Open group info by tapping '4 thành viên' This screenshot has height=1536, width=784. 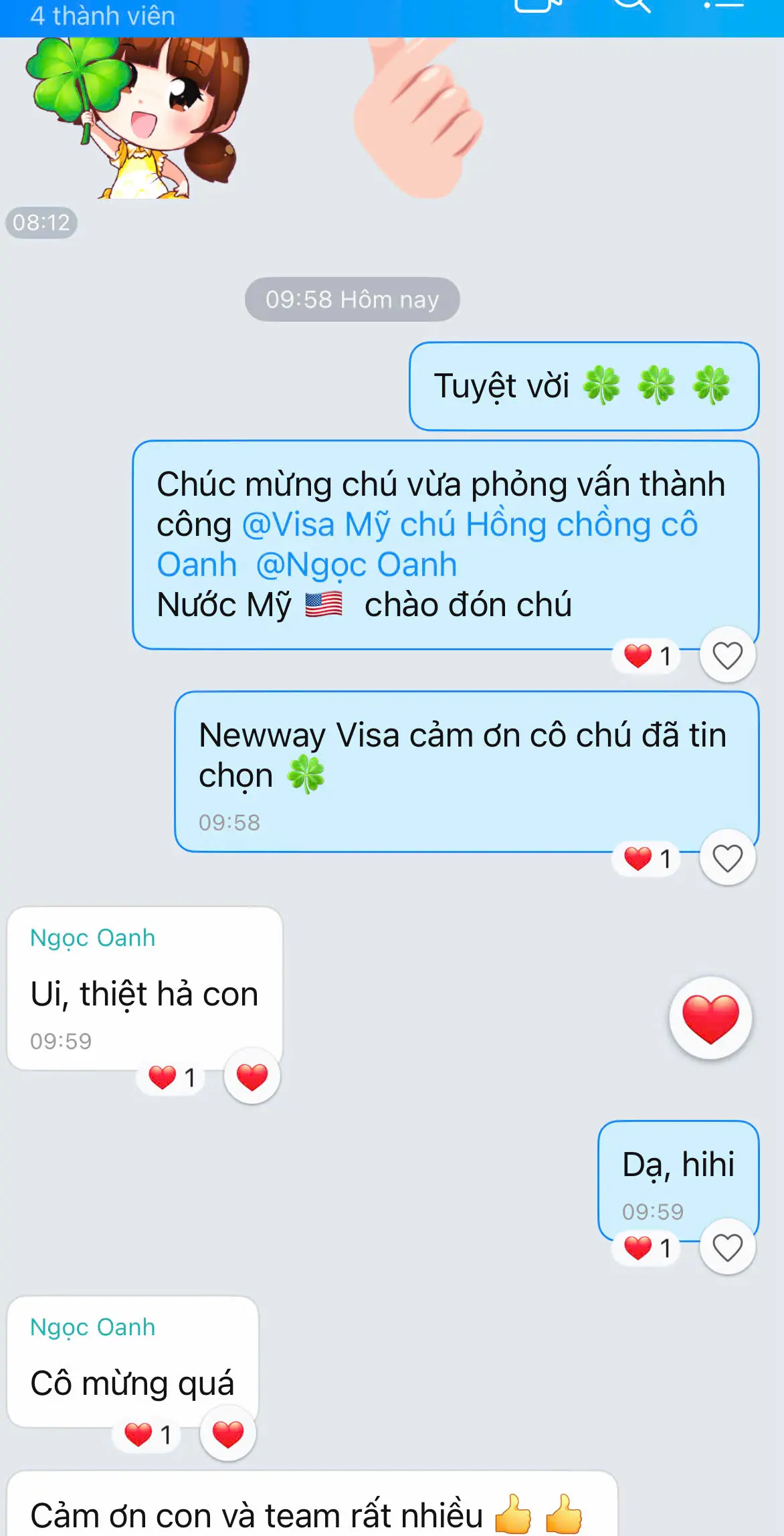tap(102, 17)
